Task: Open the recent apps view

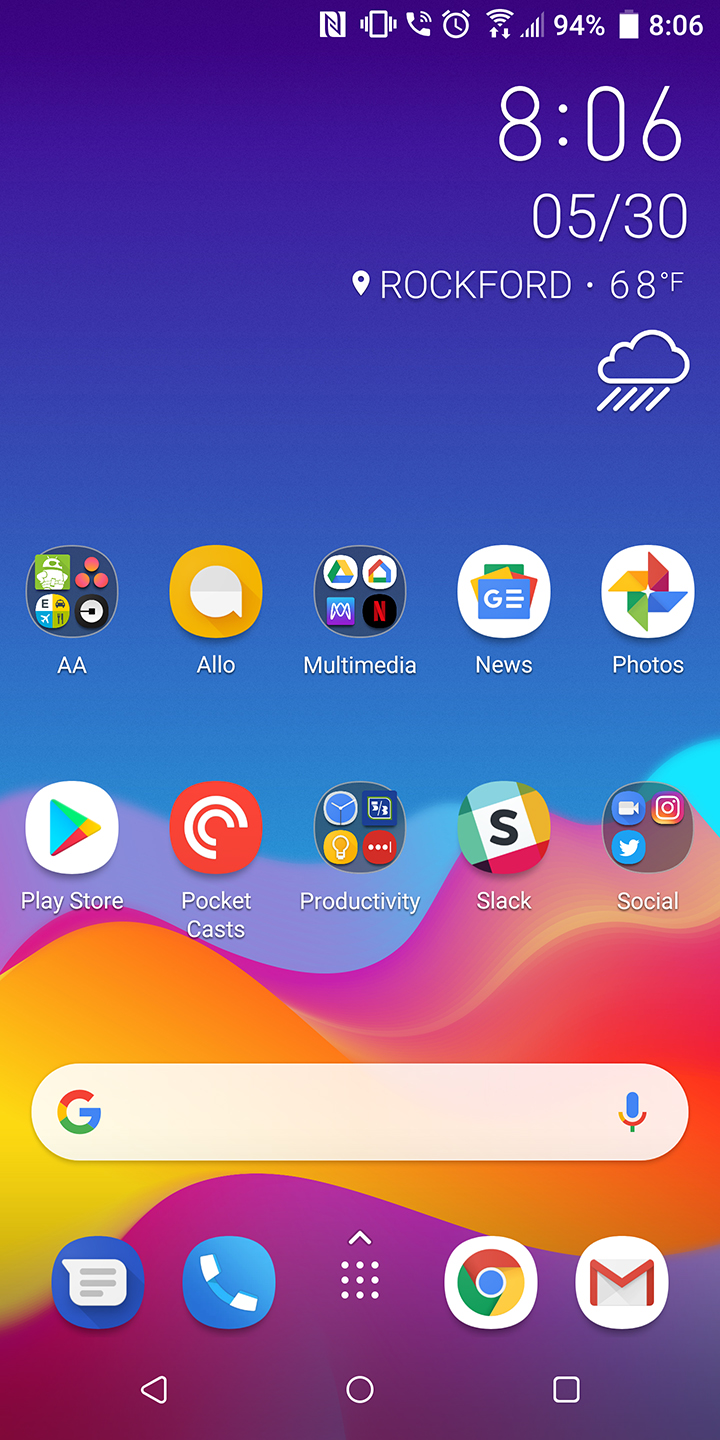Action: tap(566, 1389)
